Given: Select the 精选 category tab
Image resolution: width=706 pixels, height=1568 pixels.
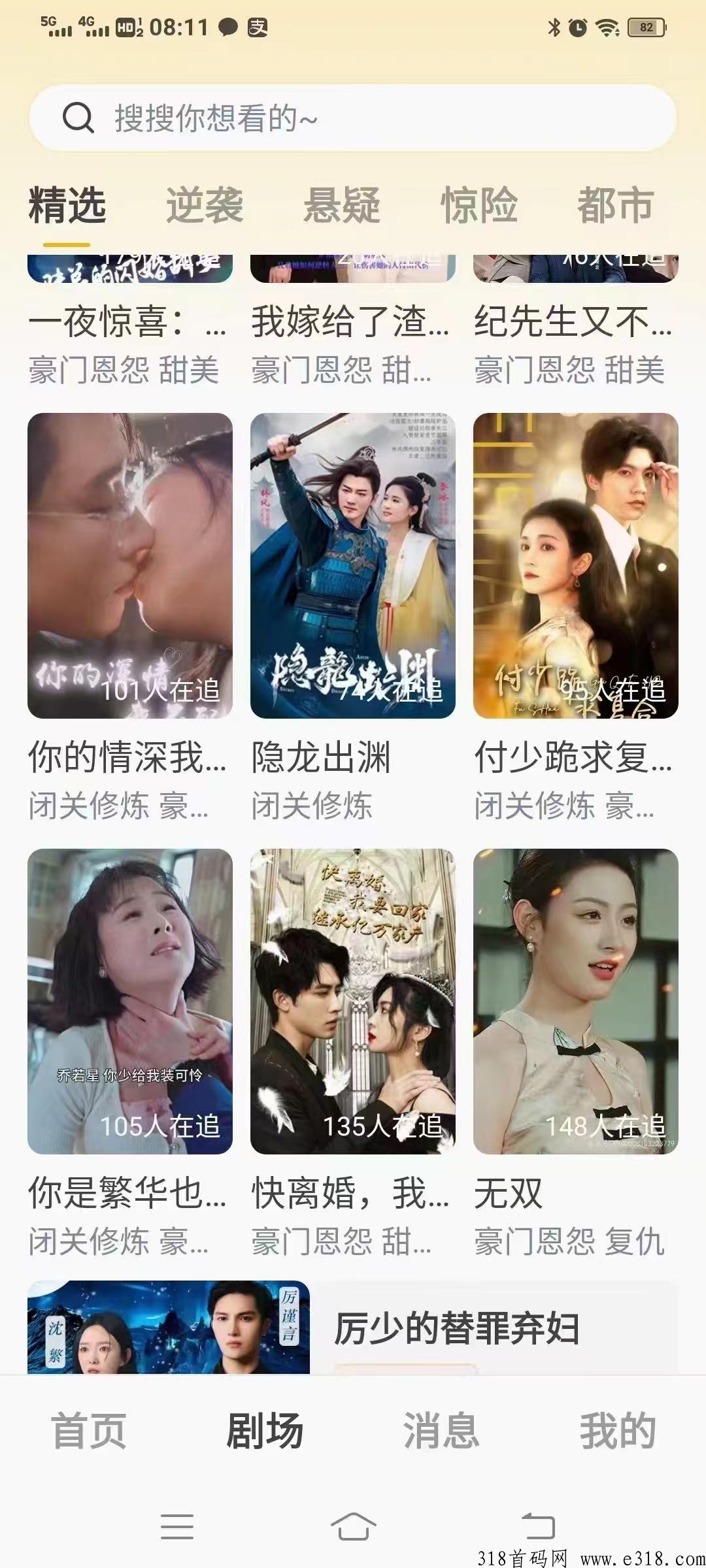Looking at the screenshot, I should pos(67,204).
